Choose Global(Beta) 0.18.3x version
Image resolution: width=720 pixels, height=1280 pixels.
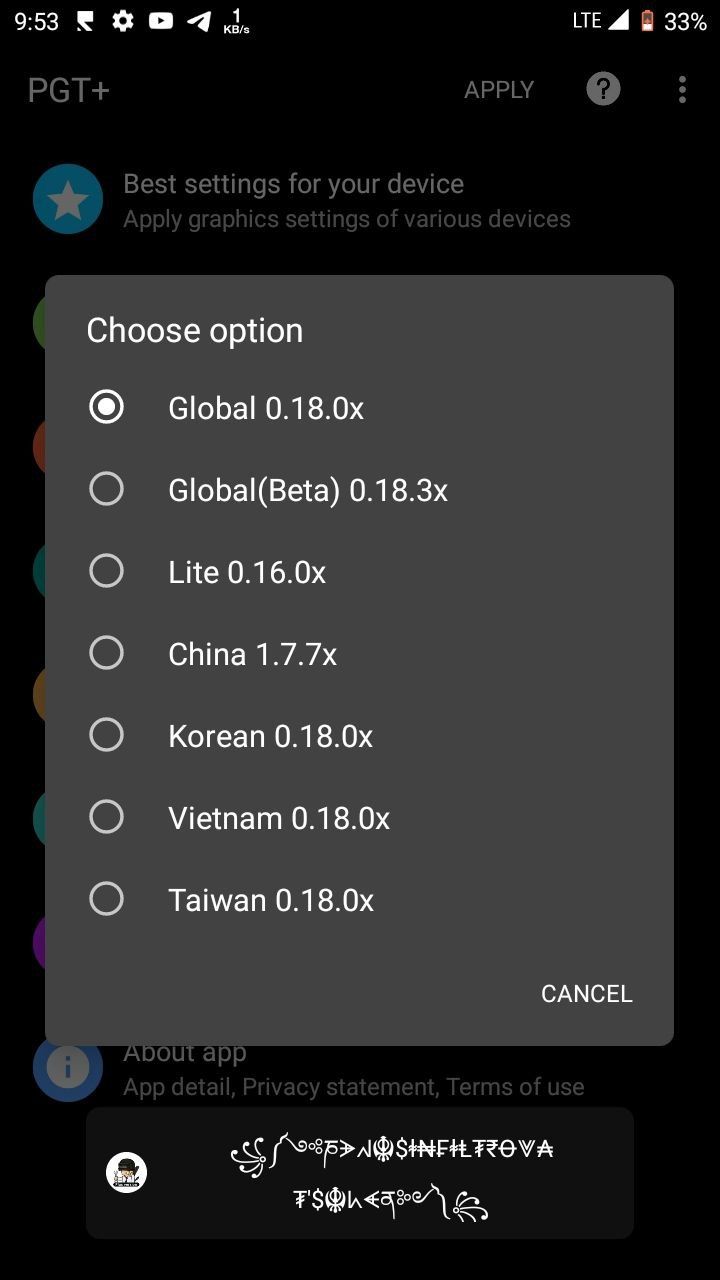click(359, 490)
